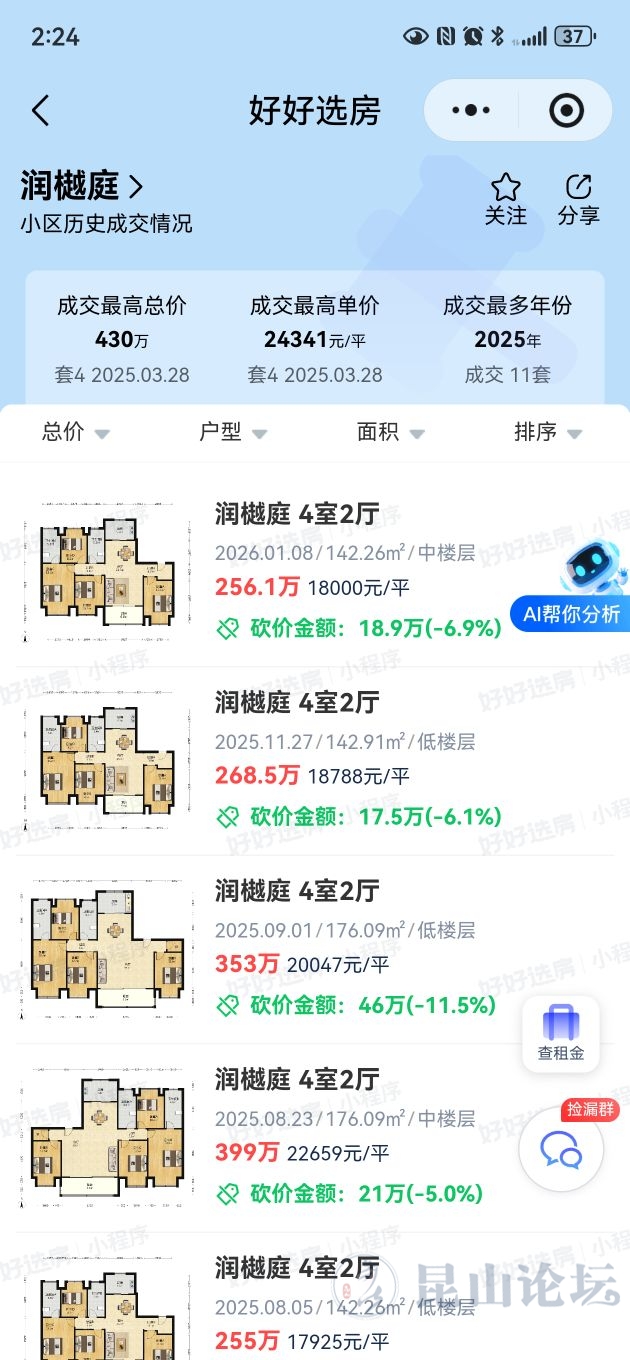Open the 查租金 rent lookup button
This screenshot has width=630, height=1360.
[x=561, y=1034]
